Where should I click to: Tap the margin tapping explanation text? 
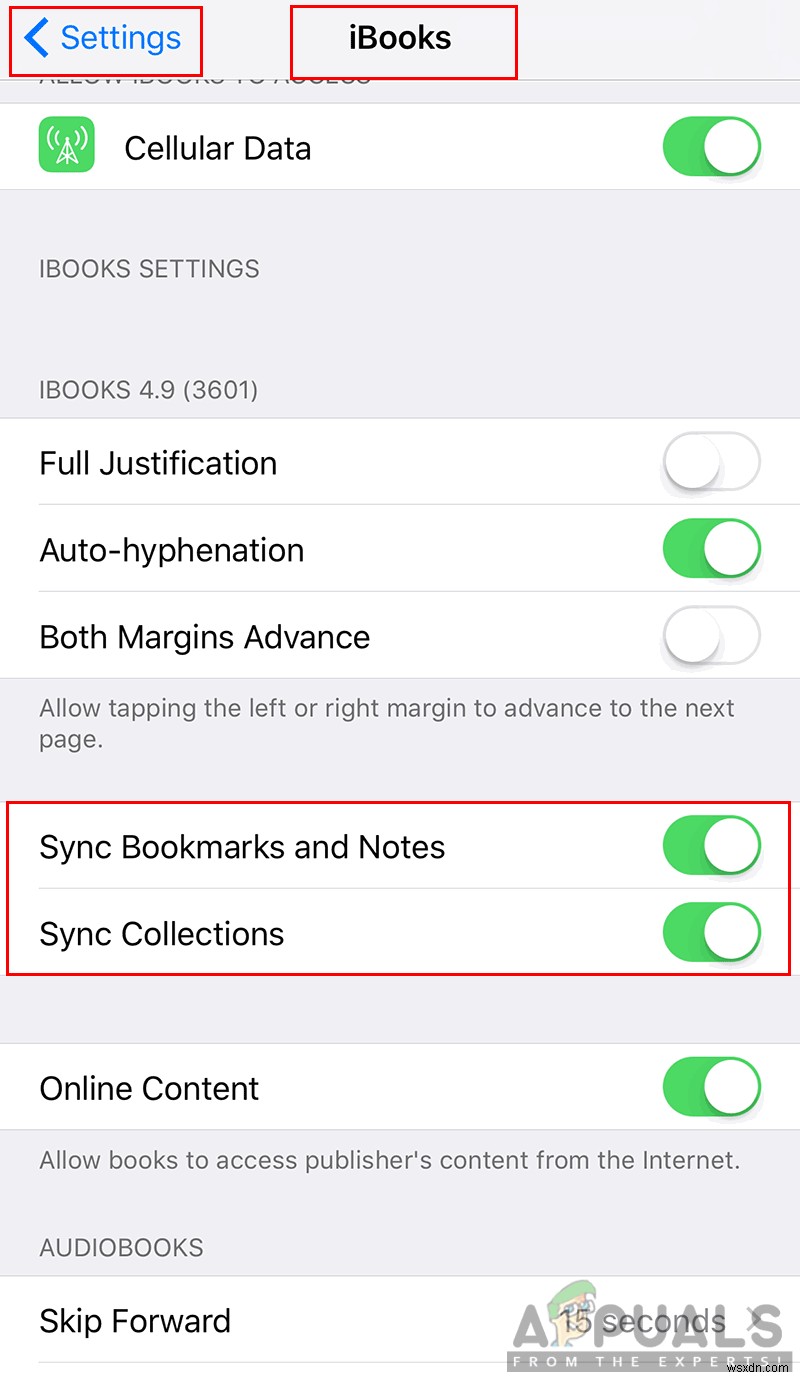(390, 723)
